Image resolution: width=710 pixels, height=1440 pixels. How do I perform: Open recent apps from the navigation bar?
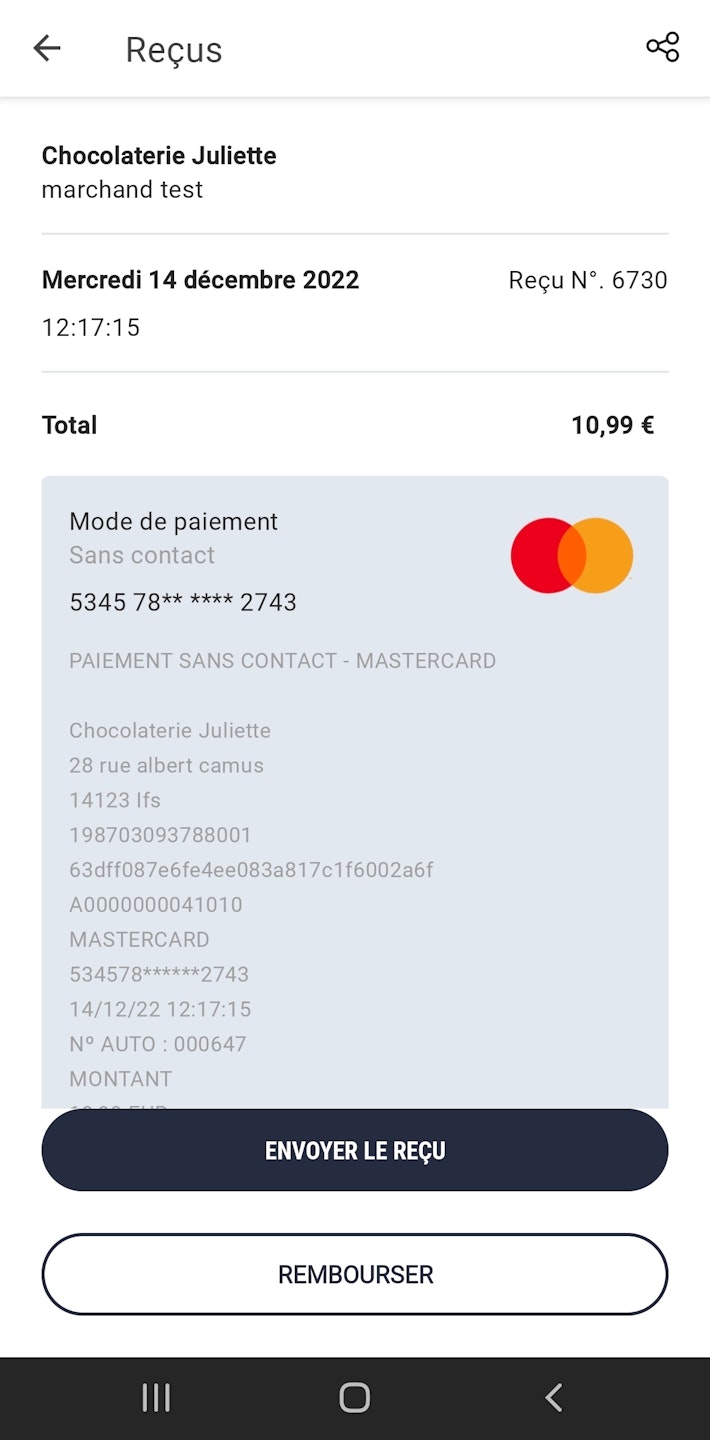tap(156, 1397)
